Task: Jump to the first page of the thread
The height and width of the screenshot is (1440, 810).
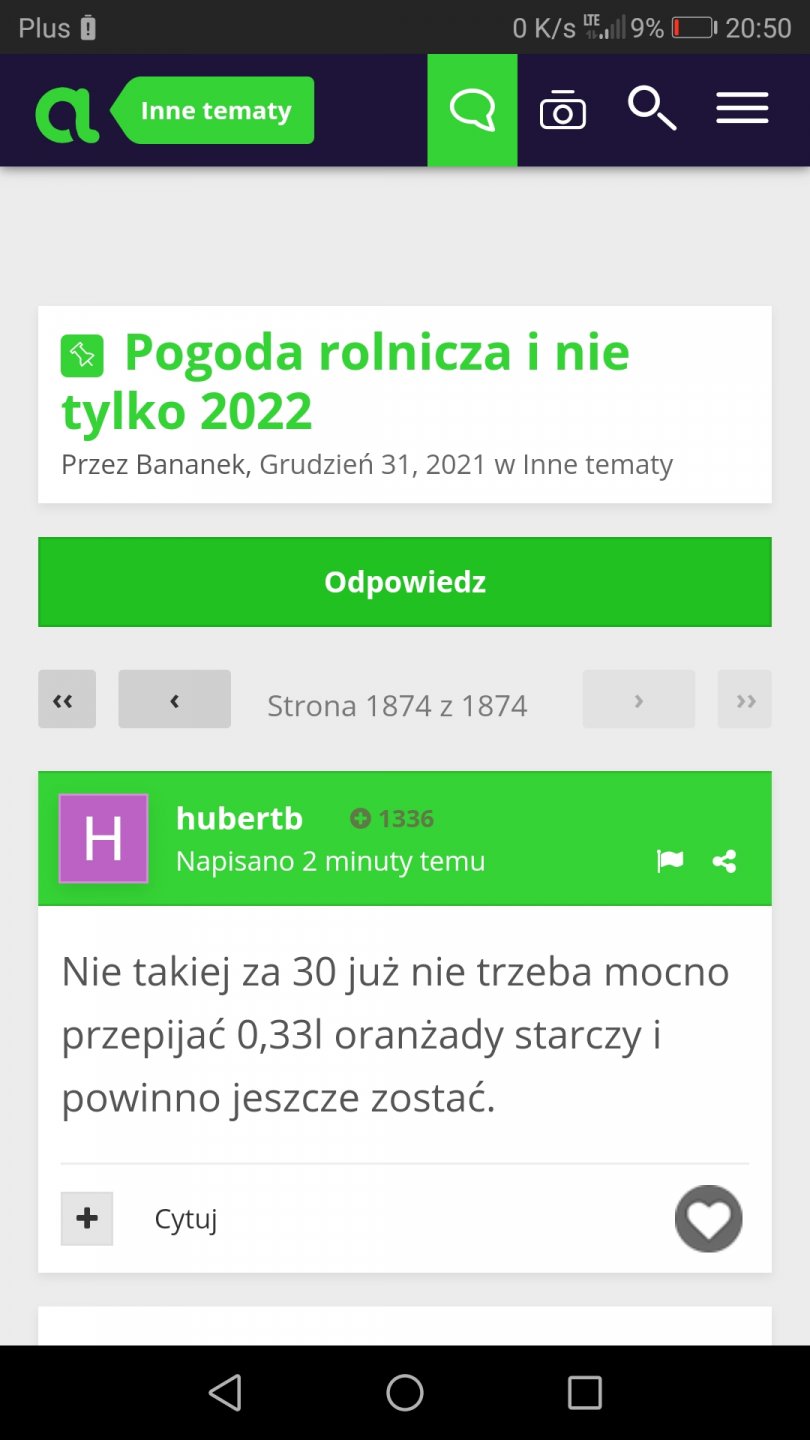Action: click(x=67, y=700)
